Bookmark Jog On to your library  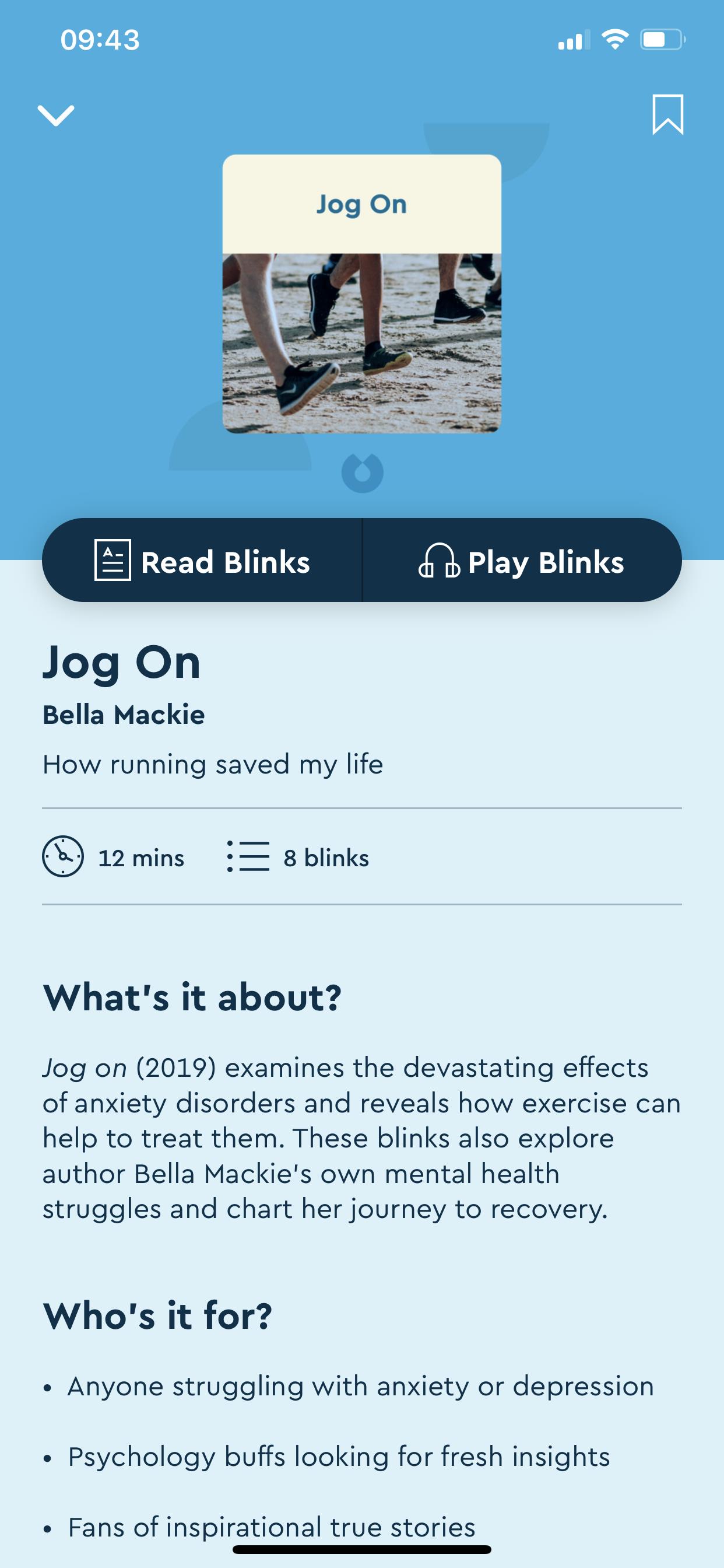pyautogui.click(x=667, y=114)
